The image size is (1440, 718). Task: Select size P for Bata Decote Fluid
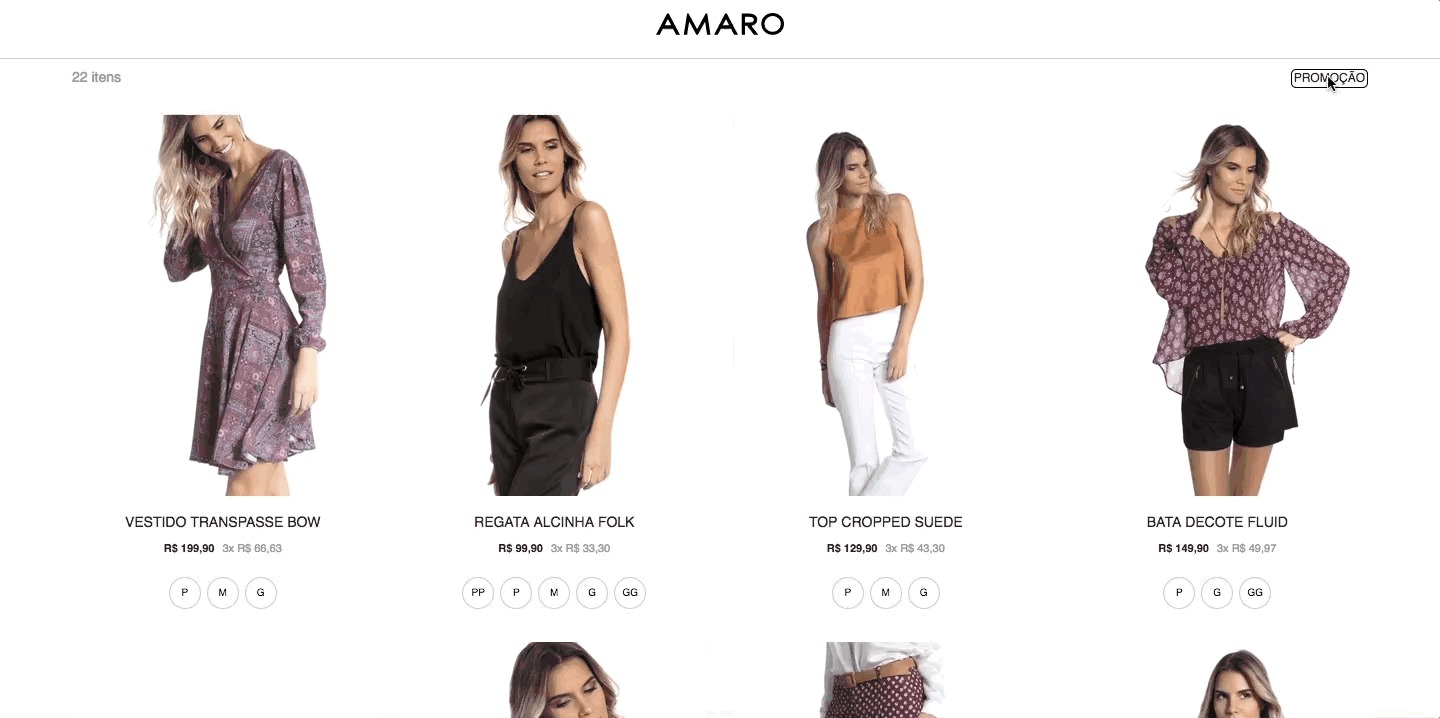pos(1179,593)
